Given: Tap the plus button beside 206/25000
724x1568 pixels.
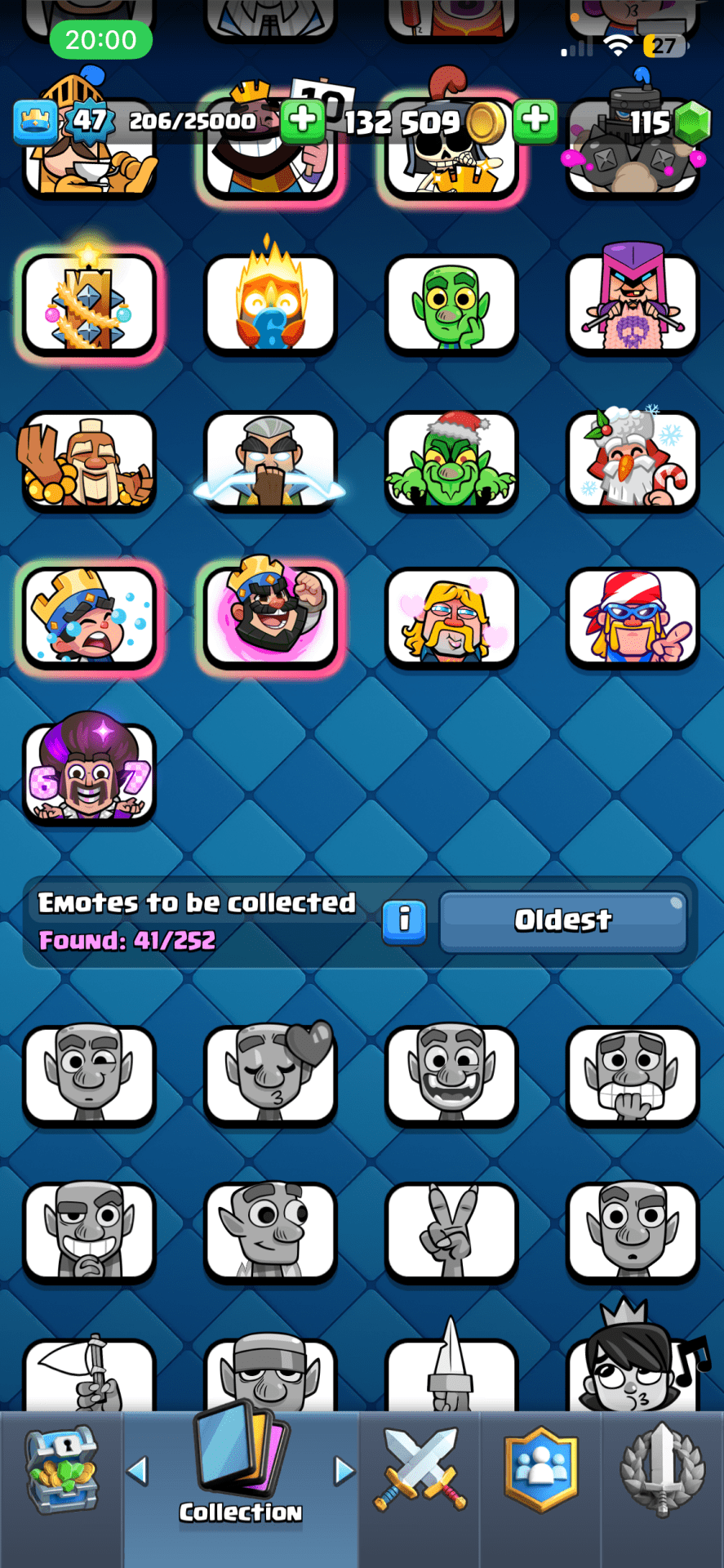Looking at the screenshot, I should point(303,120).
